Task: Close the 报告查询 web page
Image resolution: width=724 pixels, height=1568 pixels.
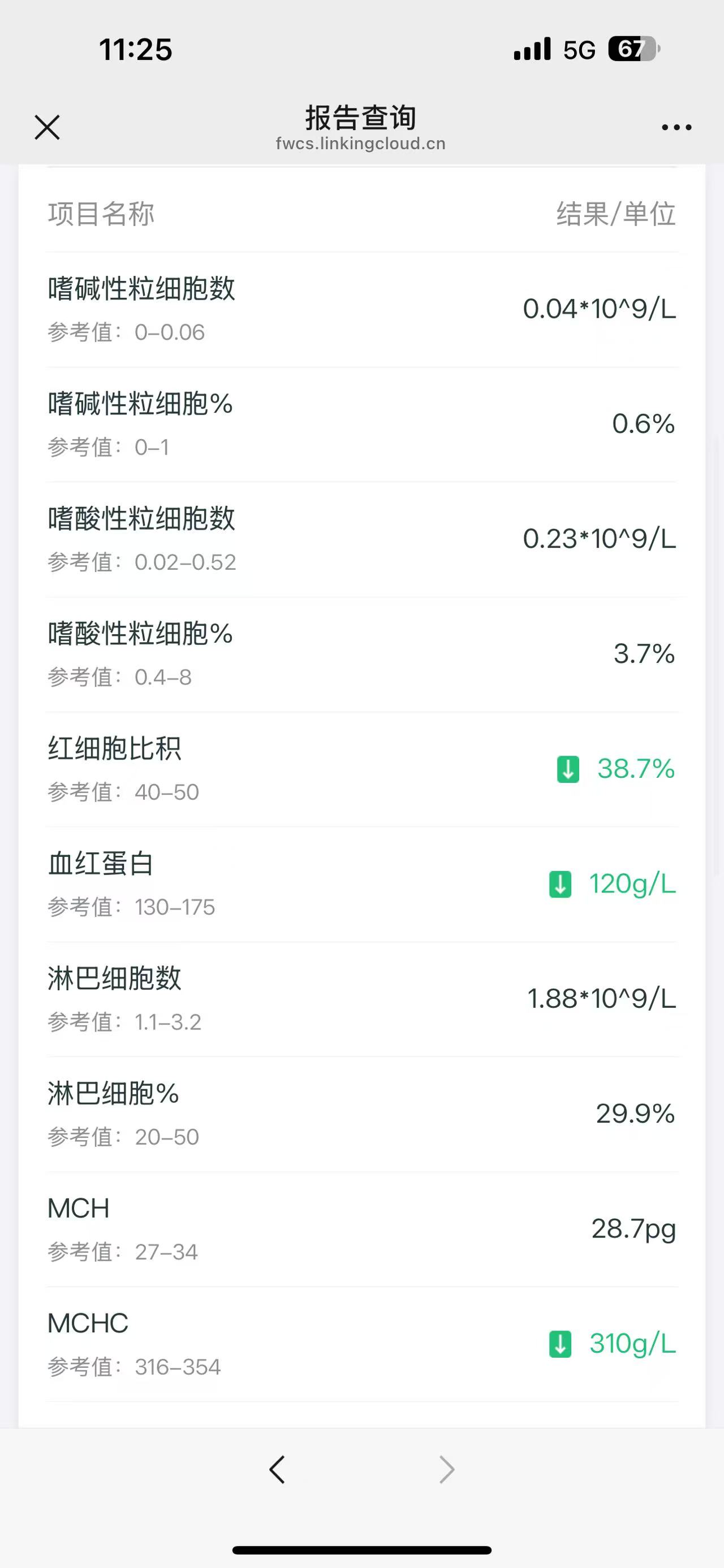Action: [47, 127]
